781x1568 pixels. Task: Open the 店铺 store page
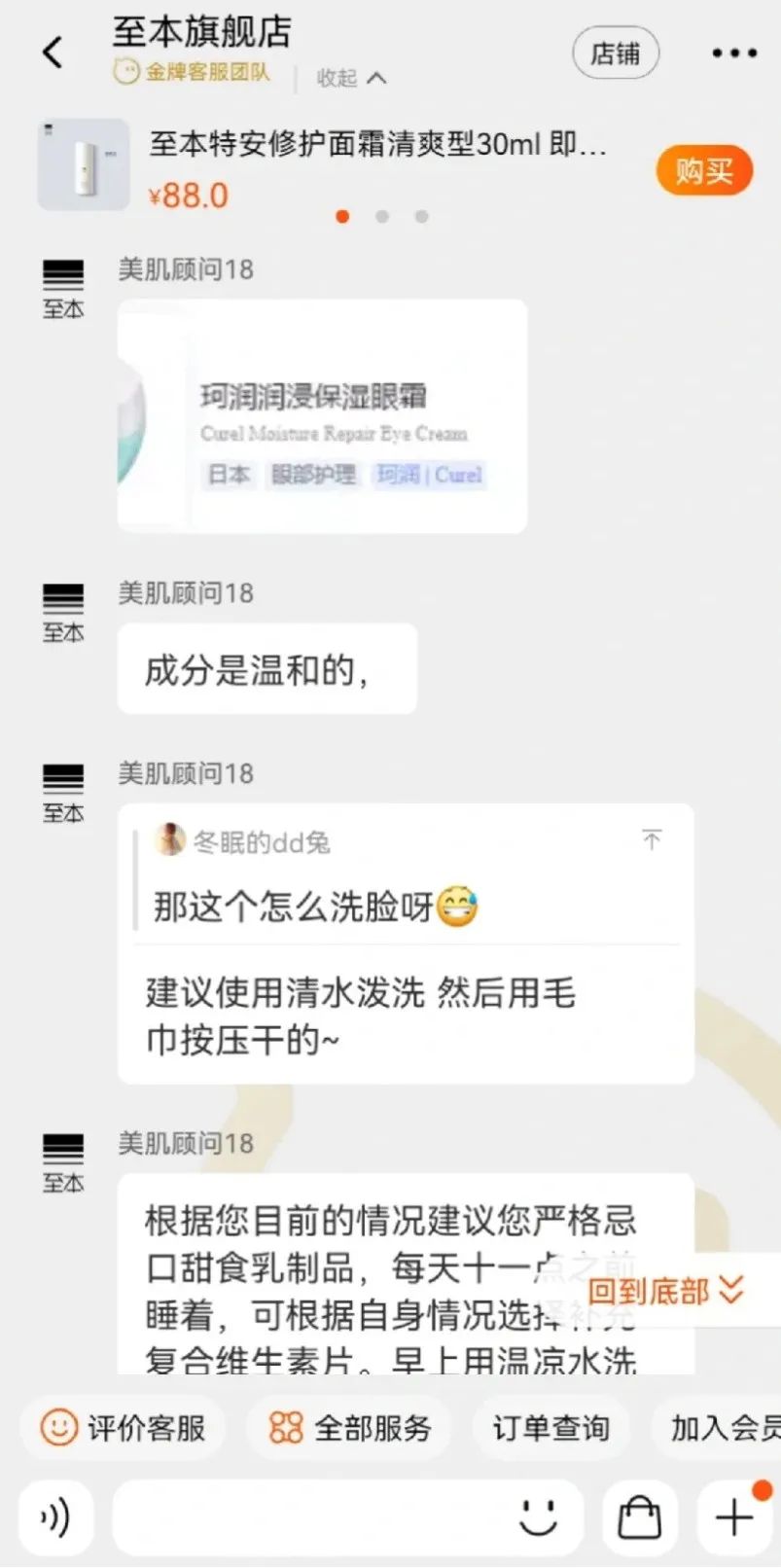tap(616, 53)
